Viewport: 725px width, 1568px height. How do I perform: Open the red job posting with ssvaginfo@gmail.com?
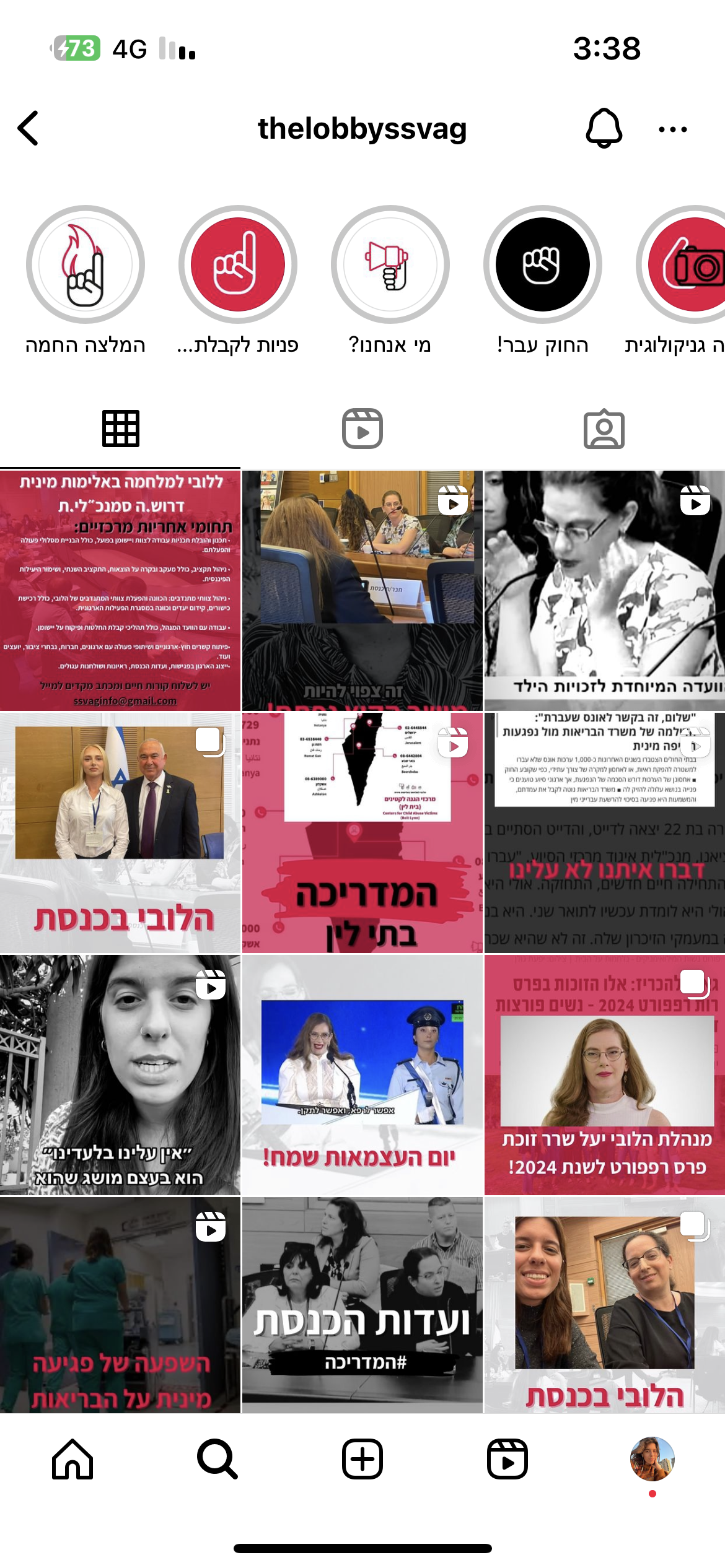coord(120,590)
